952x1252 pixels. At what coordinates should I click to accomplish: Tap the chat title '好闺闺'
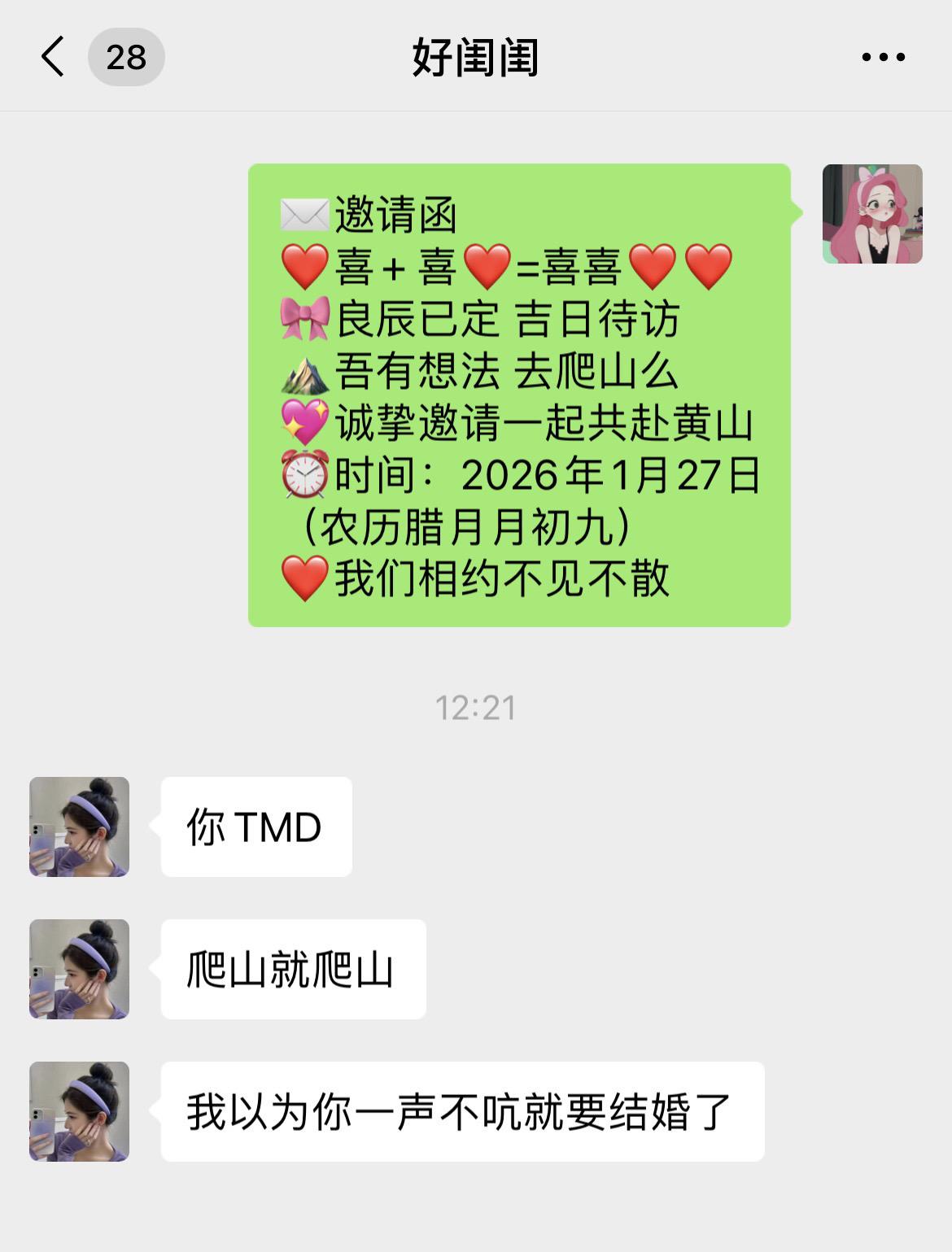tap(475, 58)
